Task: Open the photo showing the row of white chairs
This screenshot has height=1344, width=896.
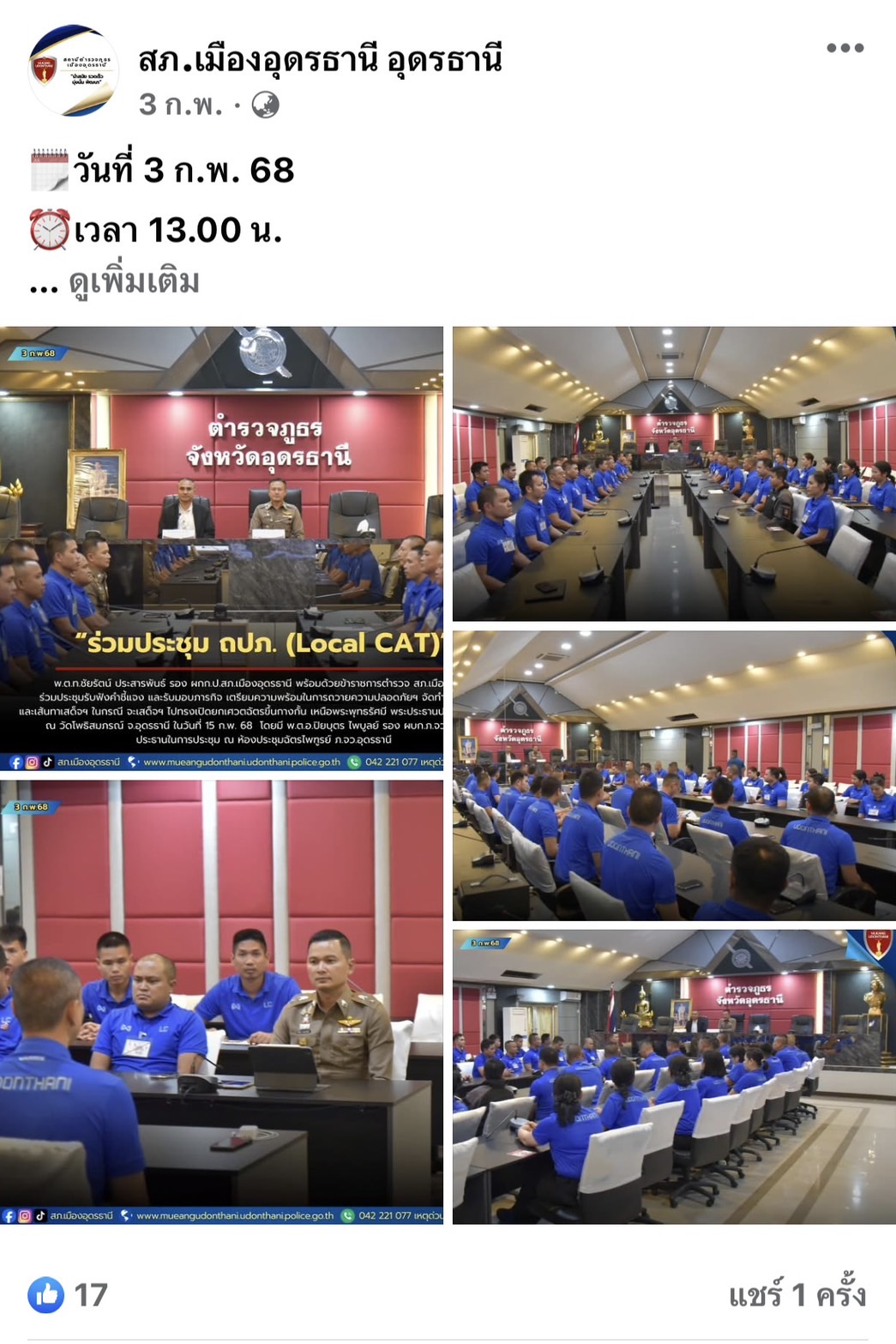Action: [x=674, y=1077]
